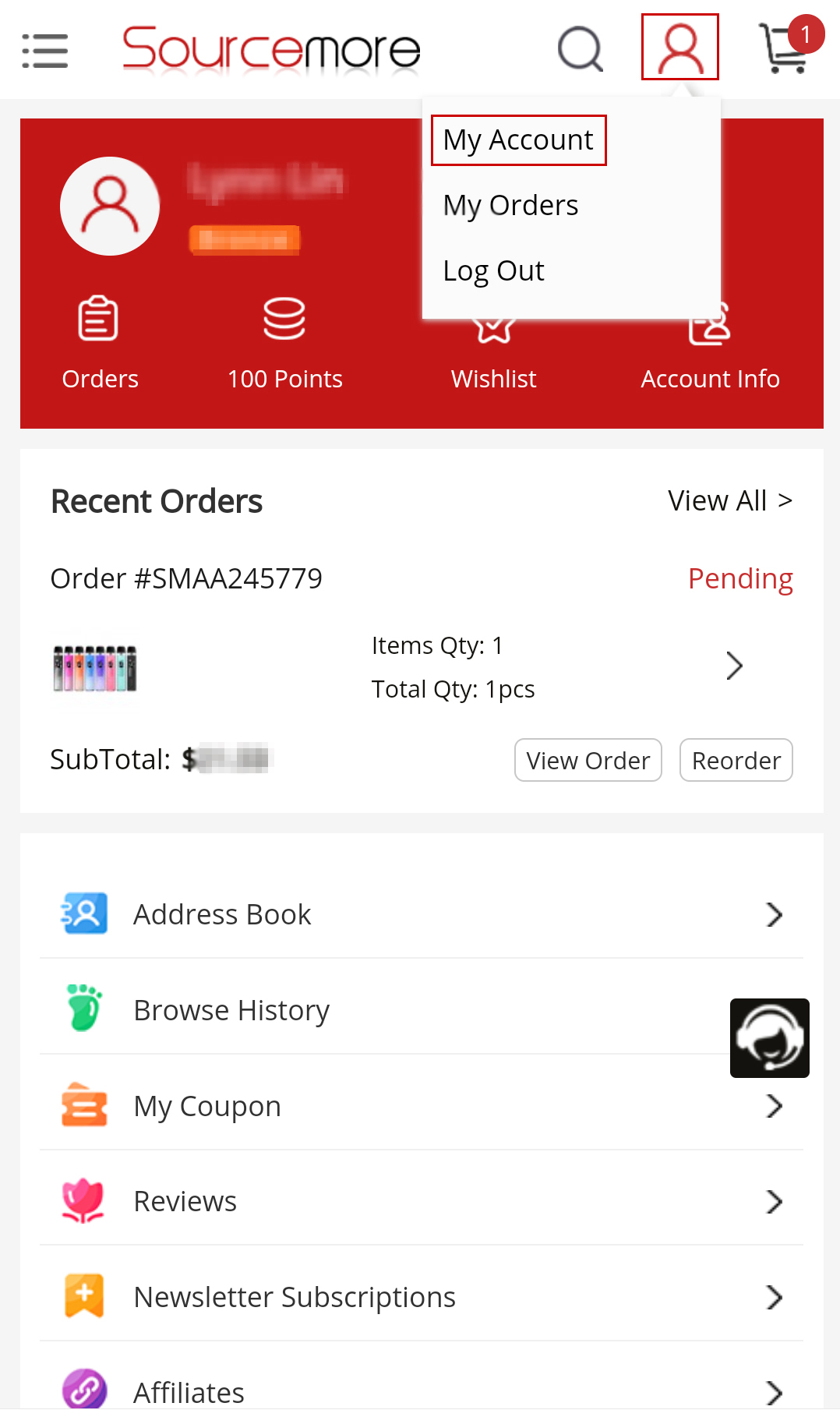Screen dimensions: 840x1417
Task: Reorder order SMAA245779
Action: [x=736, y=760]
